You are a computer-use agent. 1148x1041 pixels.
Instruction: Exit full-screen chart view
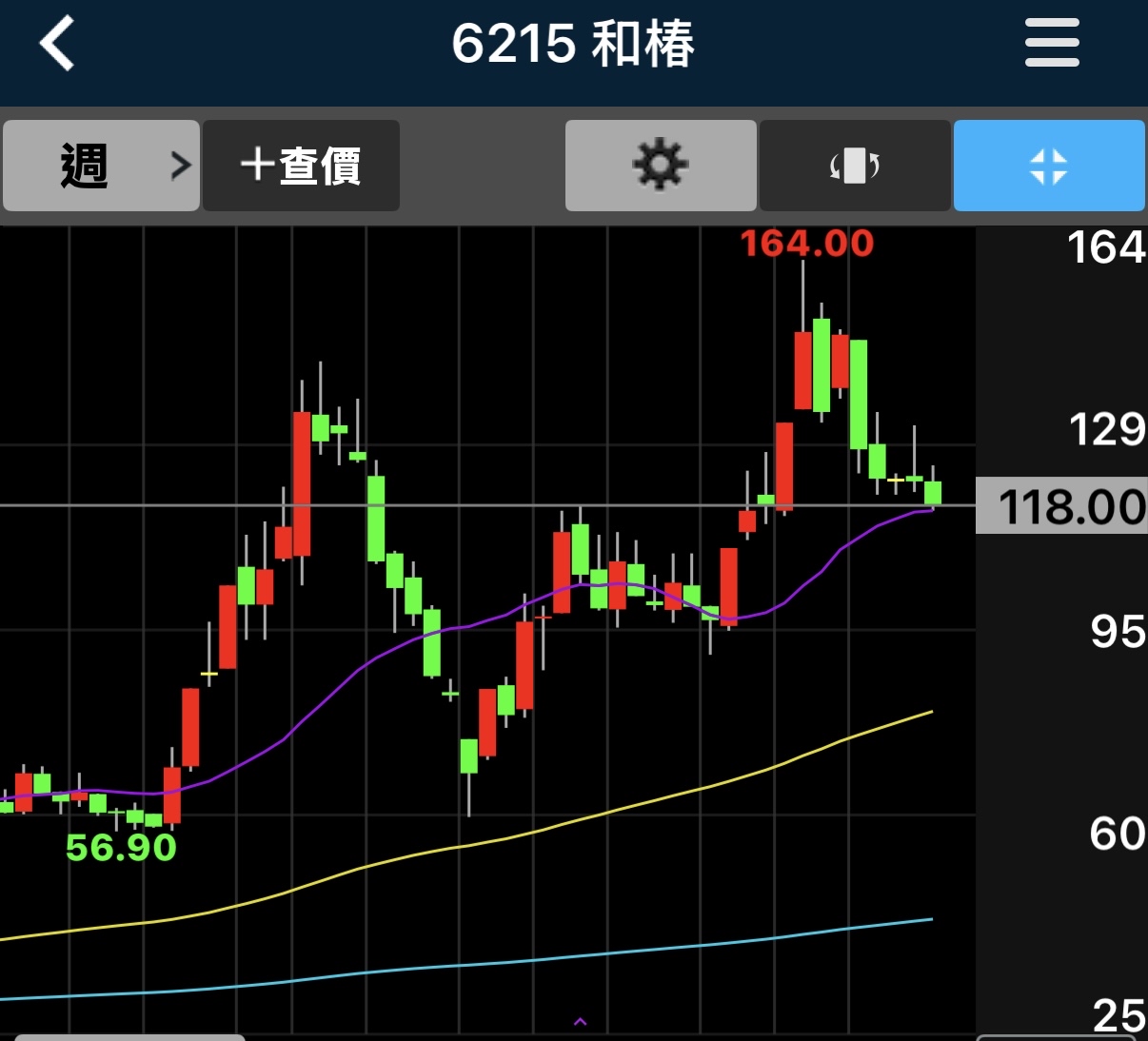(1049, 166)
